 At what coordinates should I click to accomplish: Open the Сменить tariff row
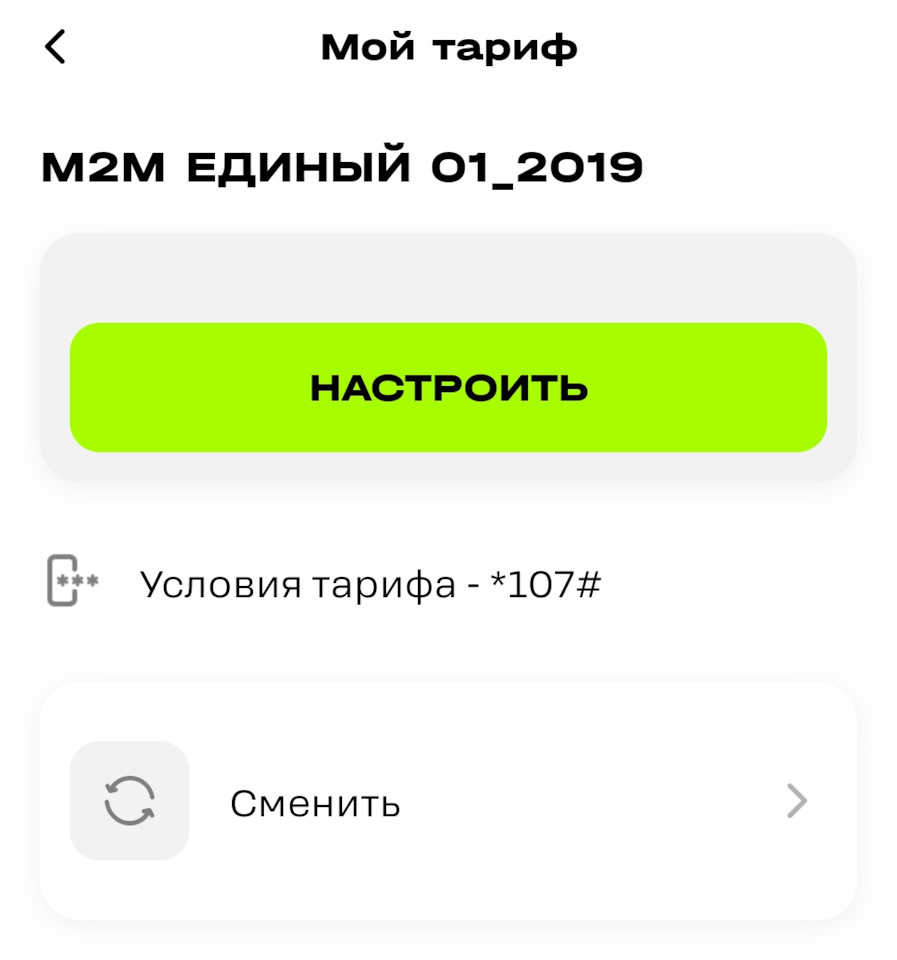pos(448,801)
